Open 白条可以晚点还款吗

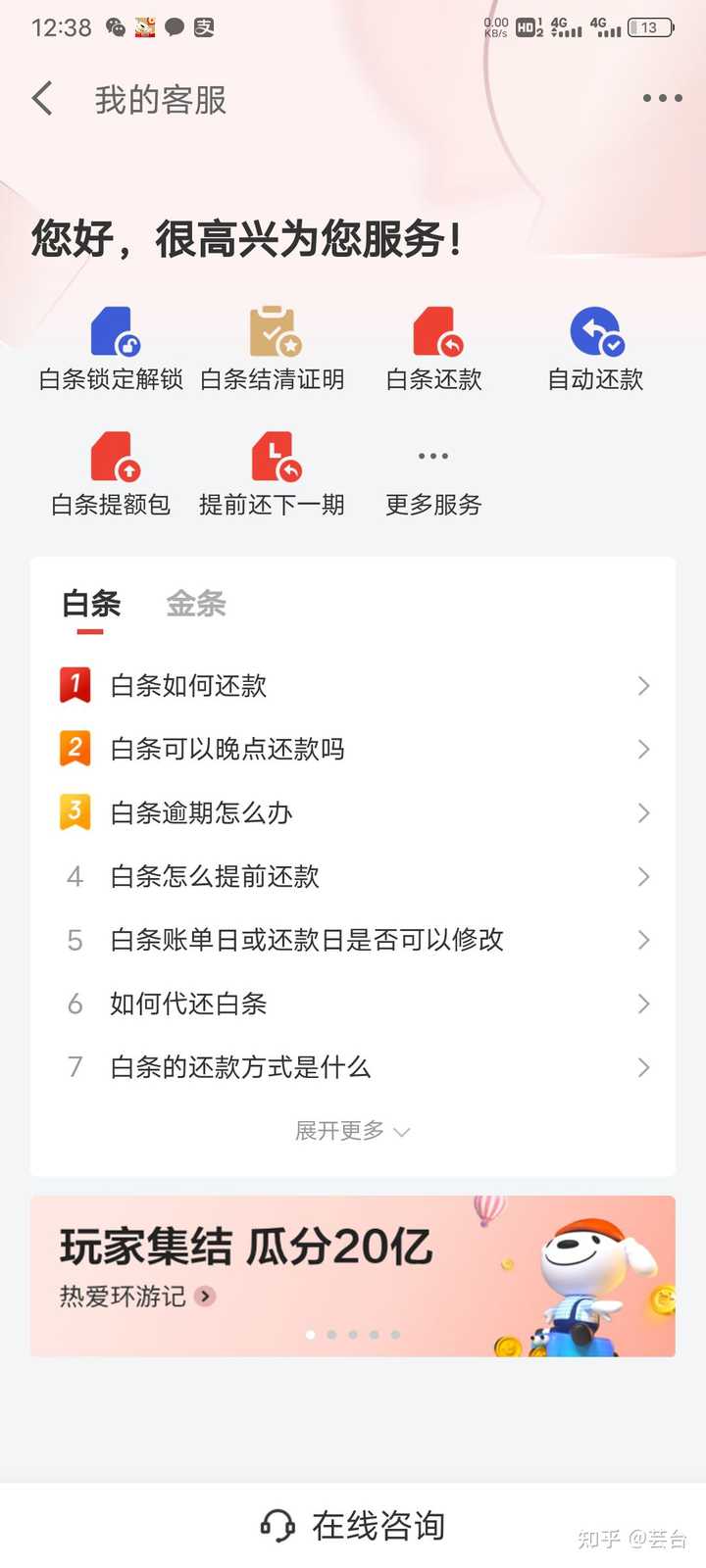353,749
